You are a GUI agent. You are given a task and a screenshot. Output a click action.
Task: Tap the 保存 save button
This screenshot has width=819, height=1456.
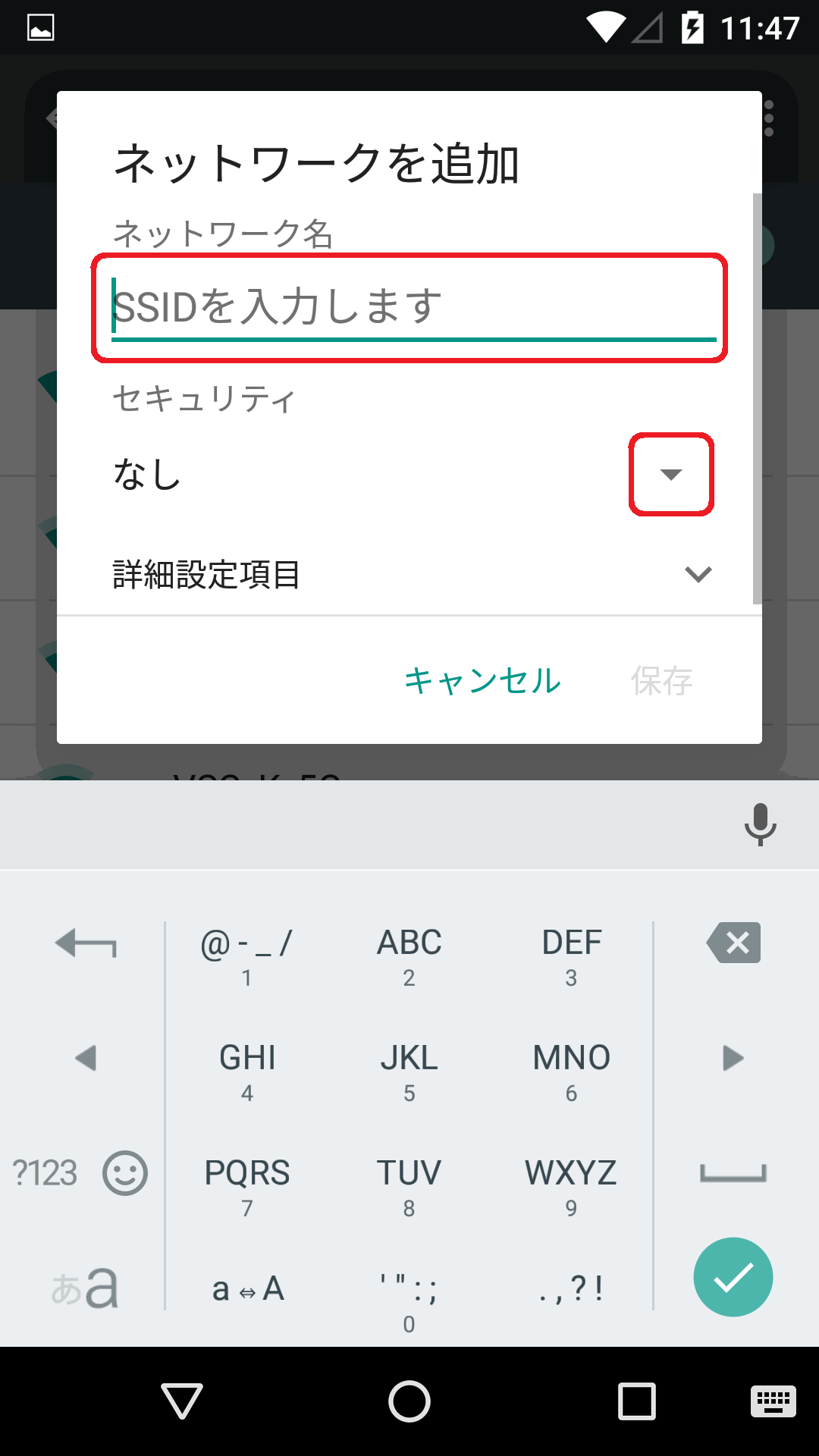pos(661,680)
